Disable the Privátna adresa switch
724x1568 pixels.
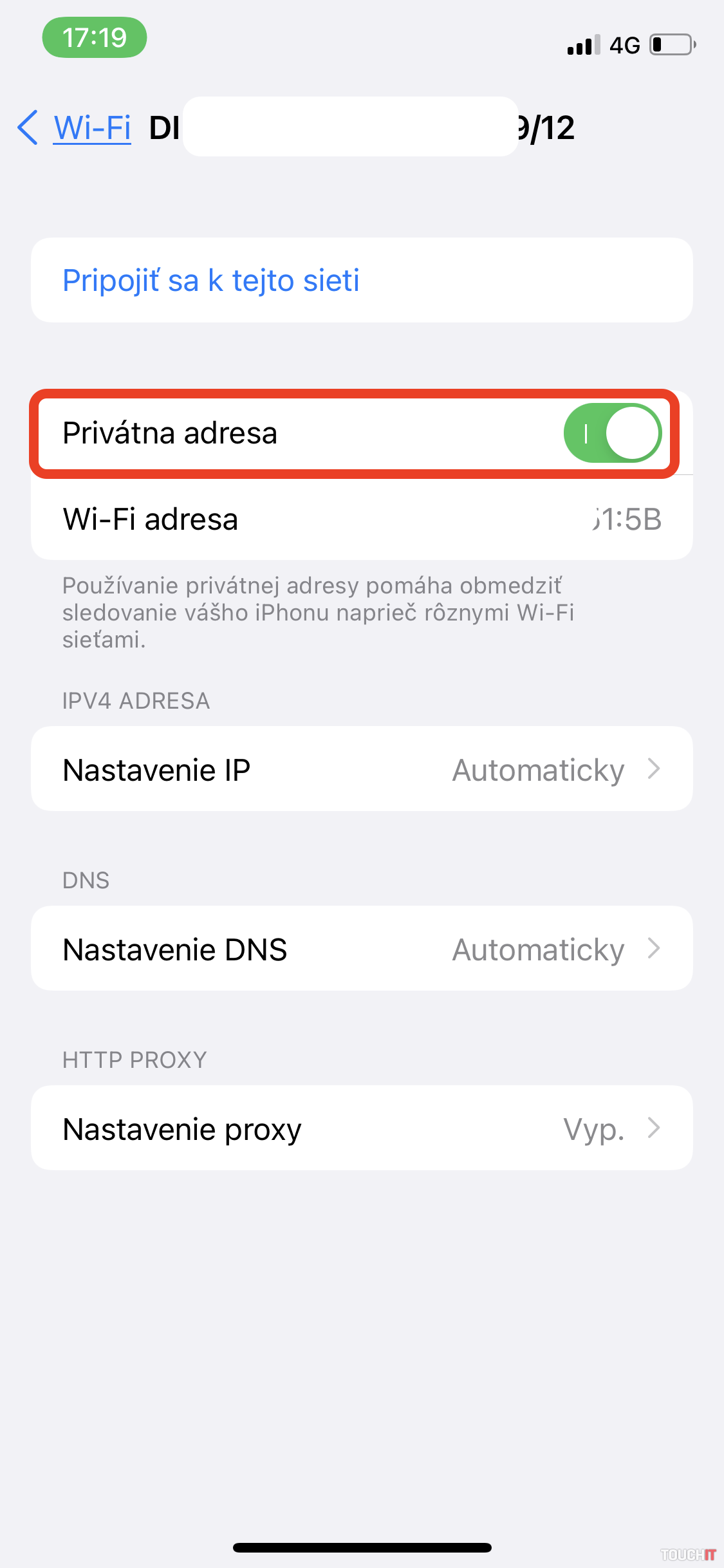coord(612,433)
